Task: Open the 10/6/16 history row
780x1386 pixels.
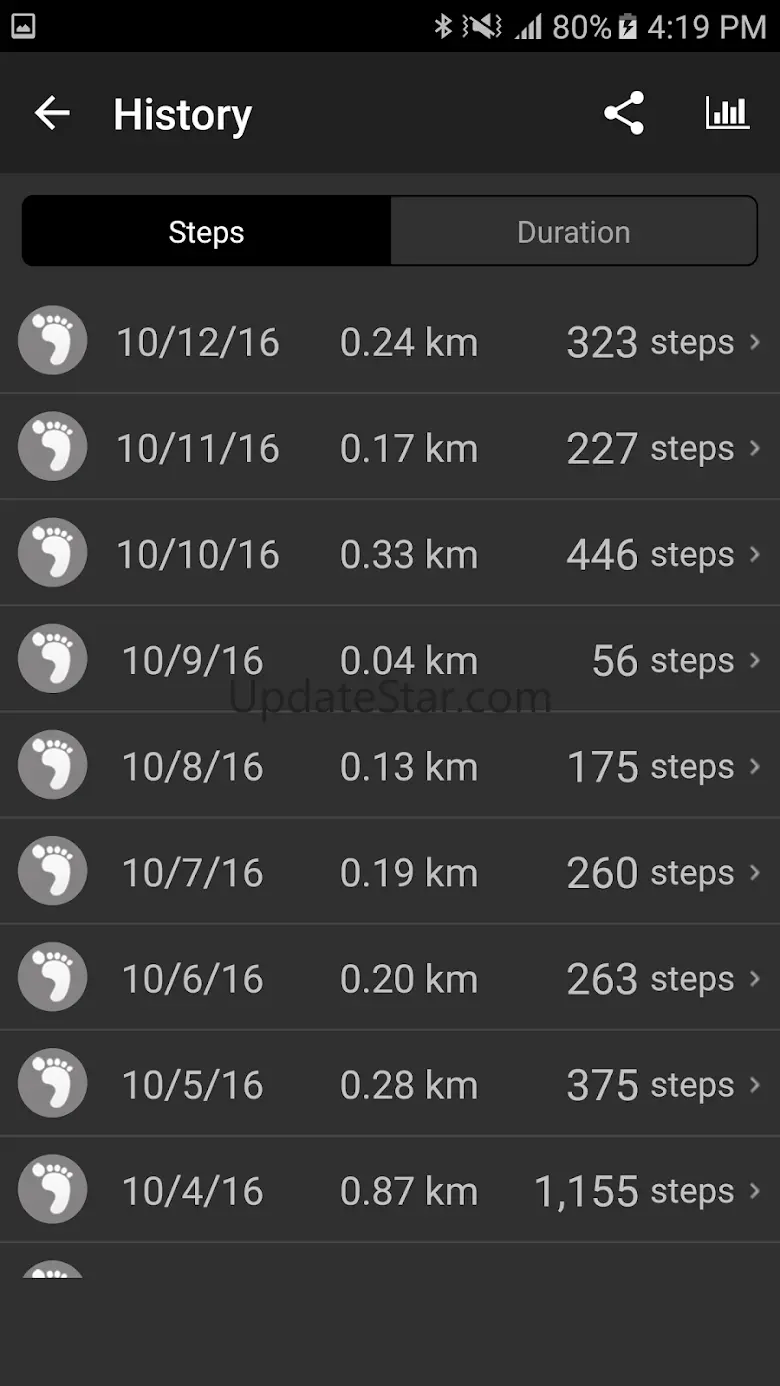Action: tap(390, 978)
